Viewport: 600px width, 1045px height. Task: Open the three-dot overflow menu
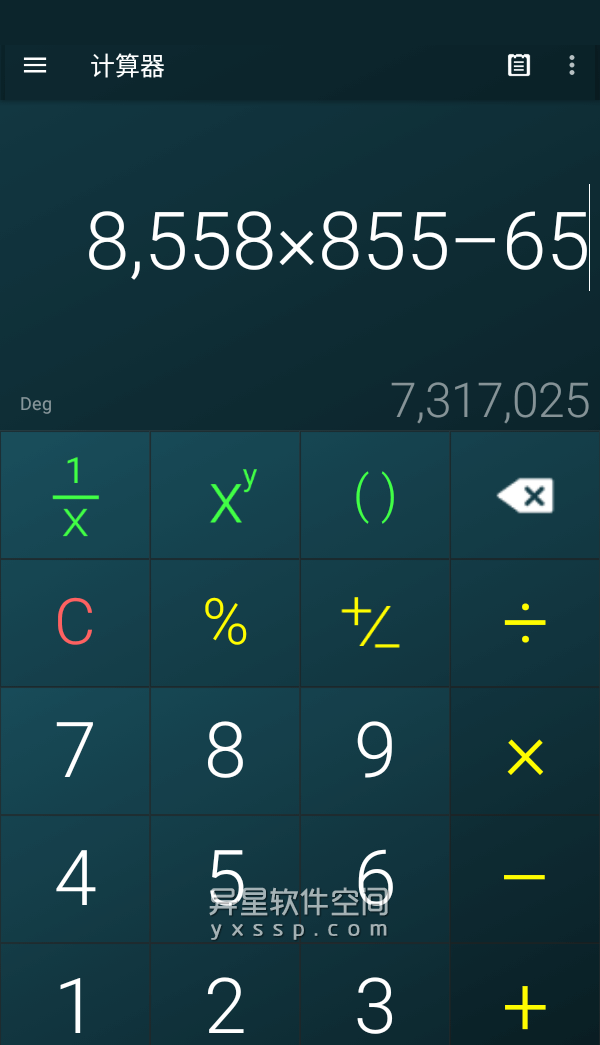[x=572, y=66]
